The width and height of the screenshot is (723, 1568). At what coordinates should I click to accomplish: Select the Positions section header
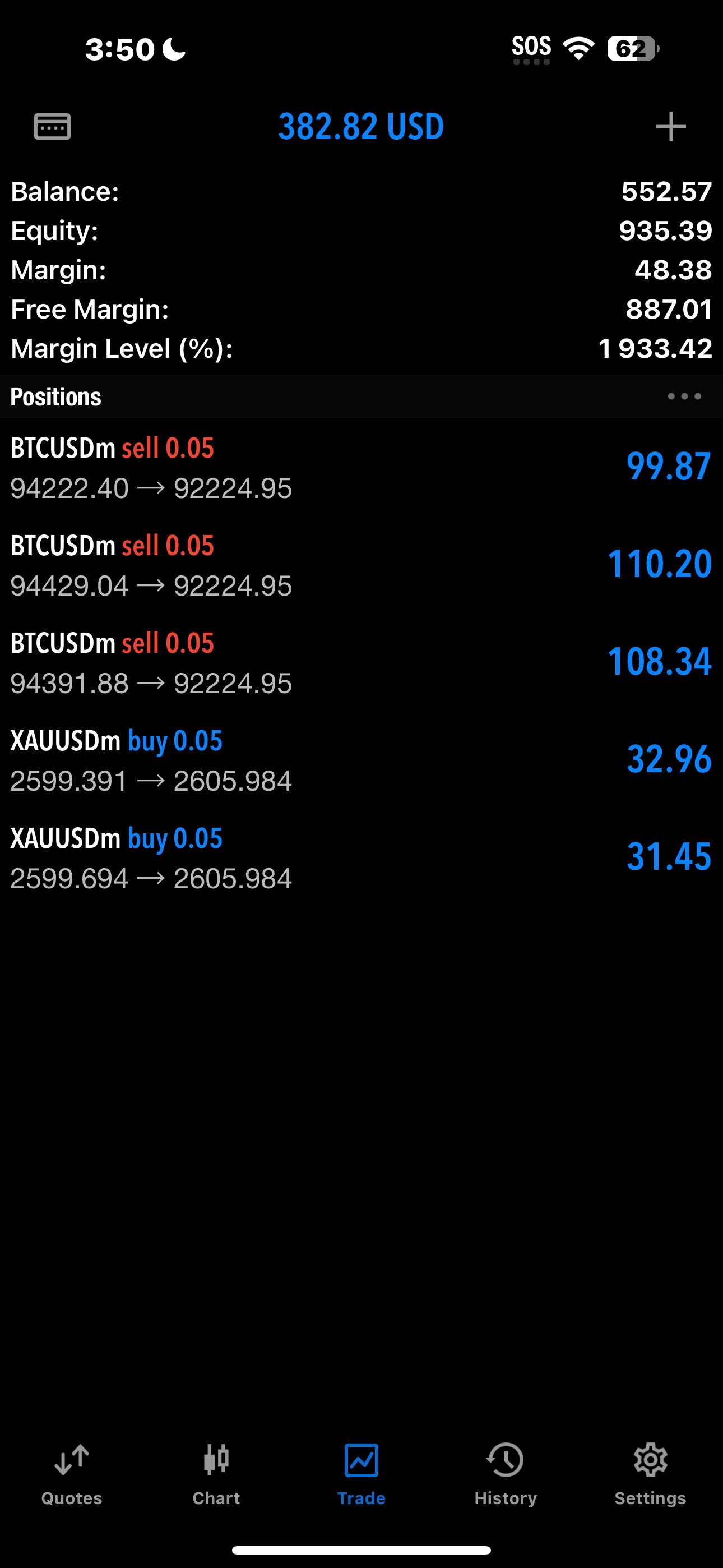(x=55, y=396)
